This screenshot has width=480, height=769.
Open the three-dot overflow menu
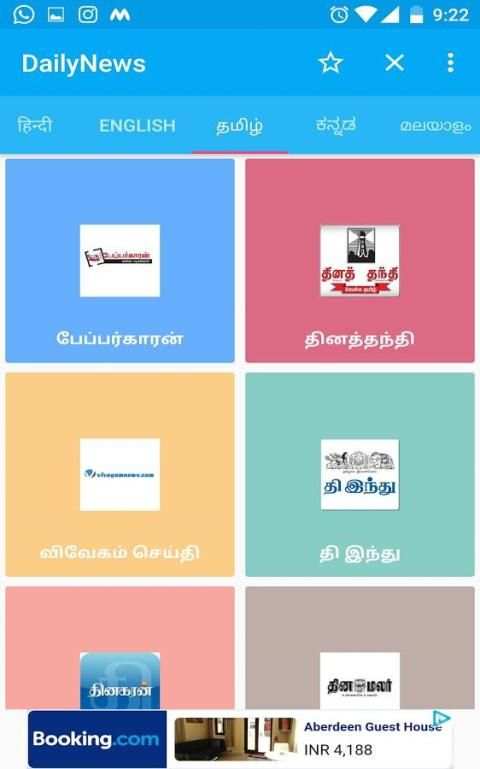(x=450, y=63)
